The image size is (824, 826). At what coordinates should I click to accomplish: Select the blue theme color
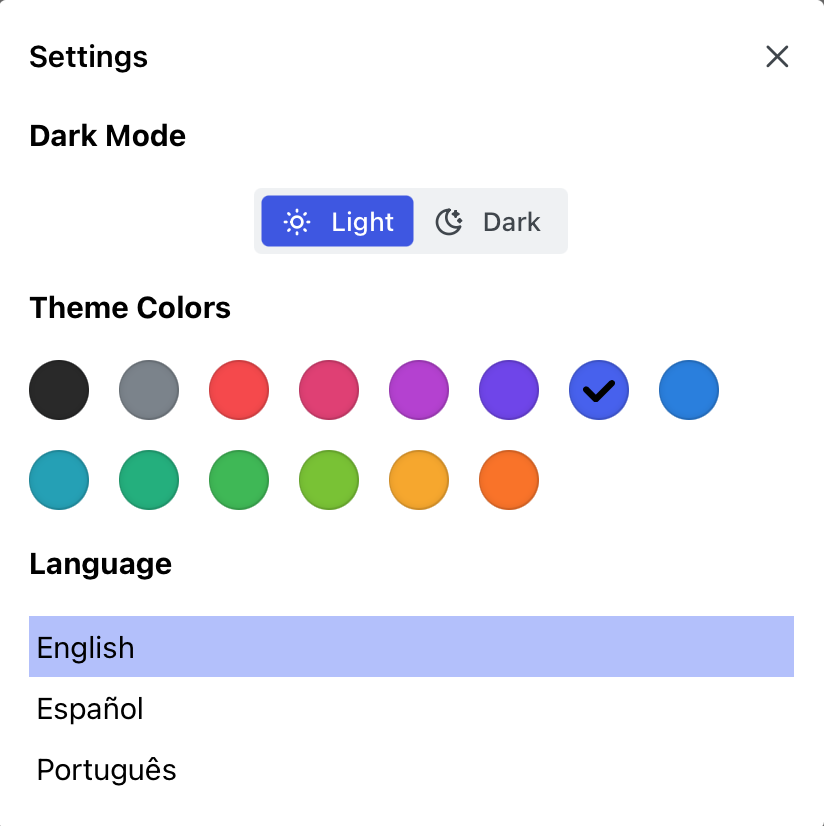[689, 390]
